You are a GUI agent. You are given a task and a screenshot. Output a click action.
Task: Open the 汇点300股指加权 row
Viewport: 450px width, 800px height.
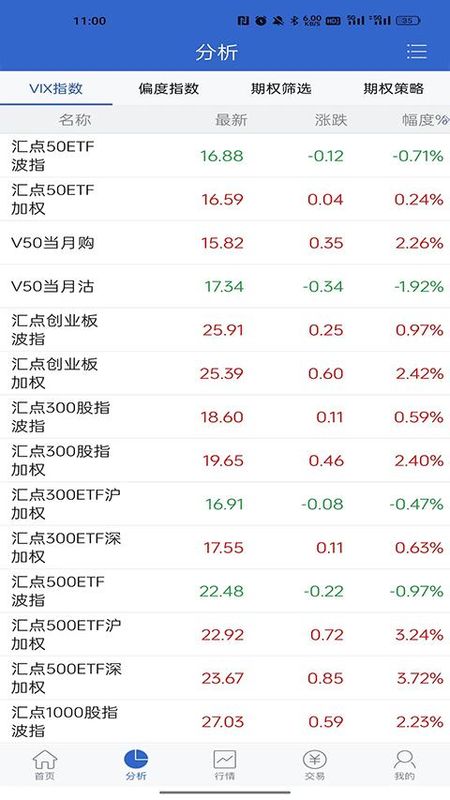coord(225,460)
